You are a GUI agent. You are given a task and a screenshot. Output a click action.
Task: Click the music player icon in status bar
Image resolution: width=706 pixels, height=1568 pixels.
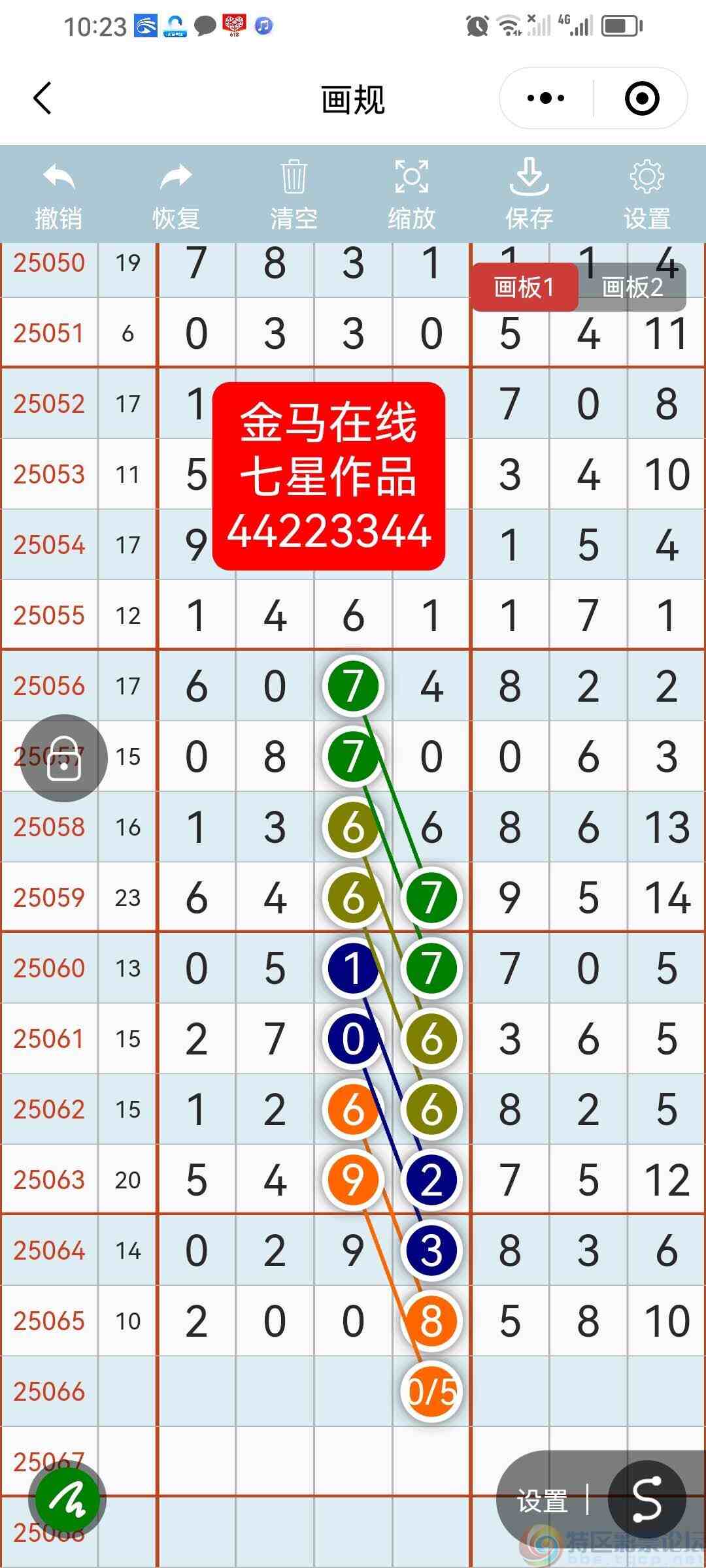click(x=263, y=27)
